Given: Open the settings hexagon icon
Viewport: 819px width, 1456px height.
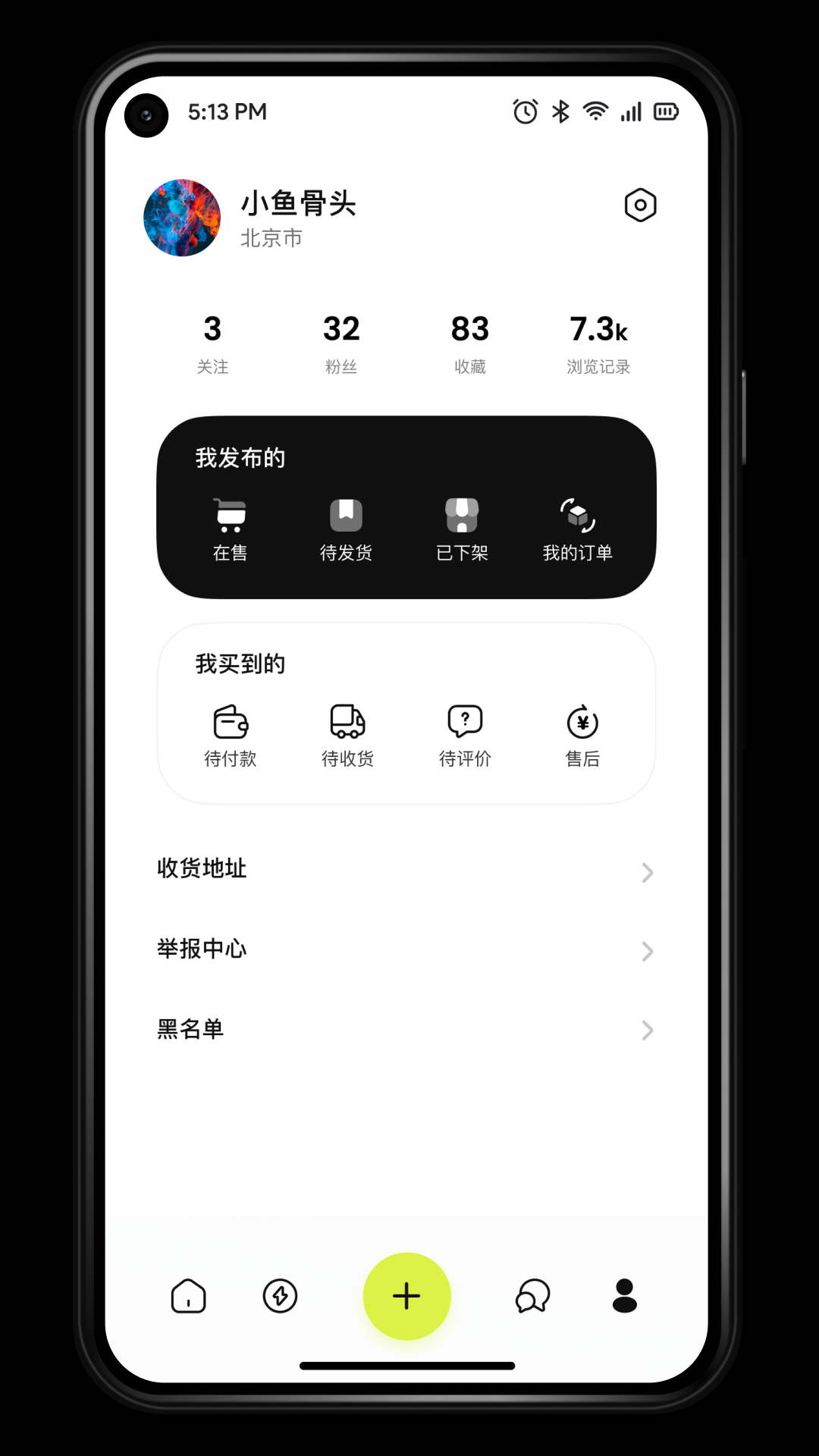Looking at the screenshot, I should click(x=640, y=205).
